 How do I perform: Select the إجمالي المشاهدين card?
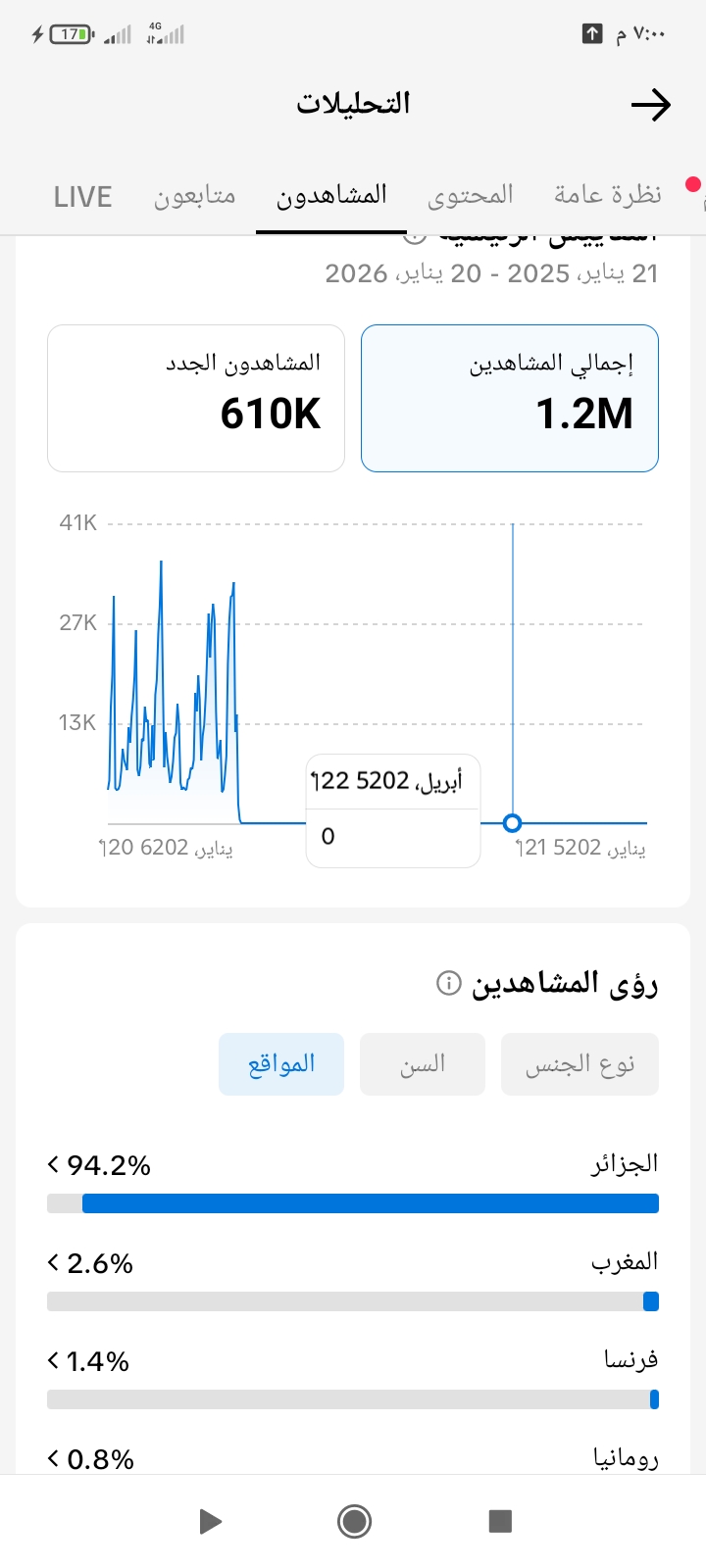coord(509,398)
